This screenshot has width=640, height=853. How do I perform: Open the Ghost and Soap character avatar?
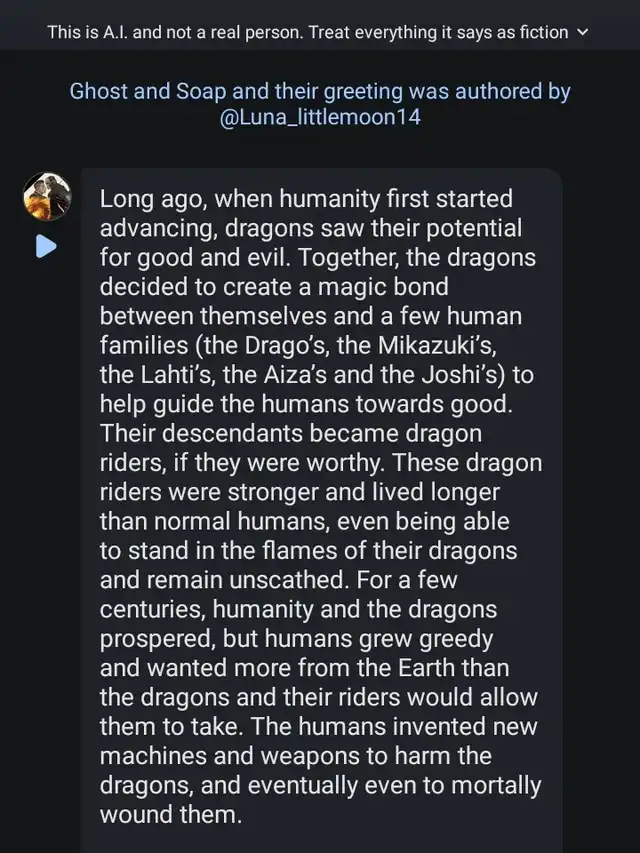pos(47,197)
